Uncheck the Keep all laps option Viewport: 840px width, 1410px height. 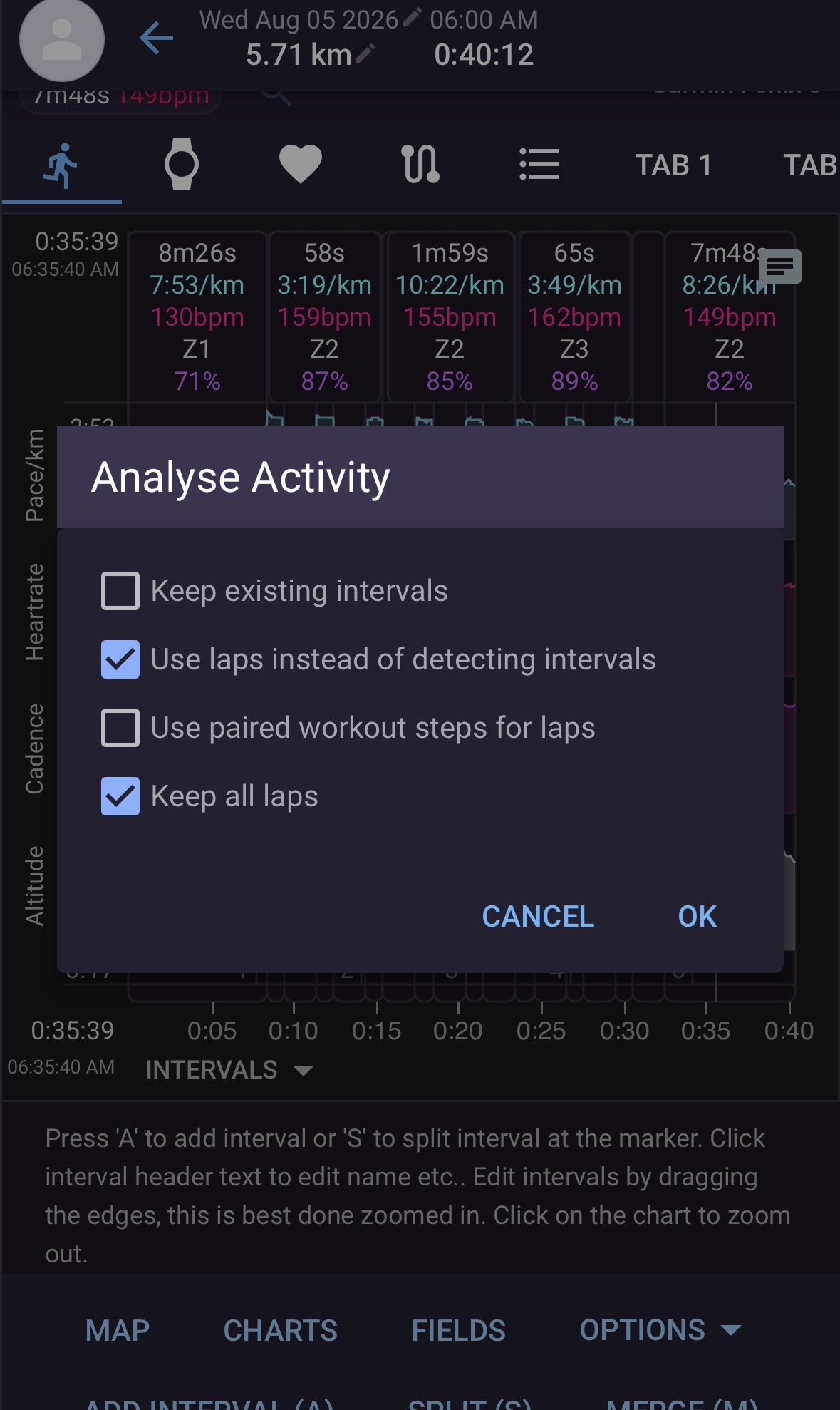pos(120,796)
